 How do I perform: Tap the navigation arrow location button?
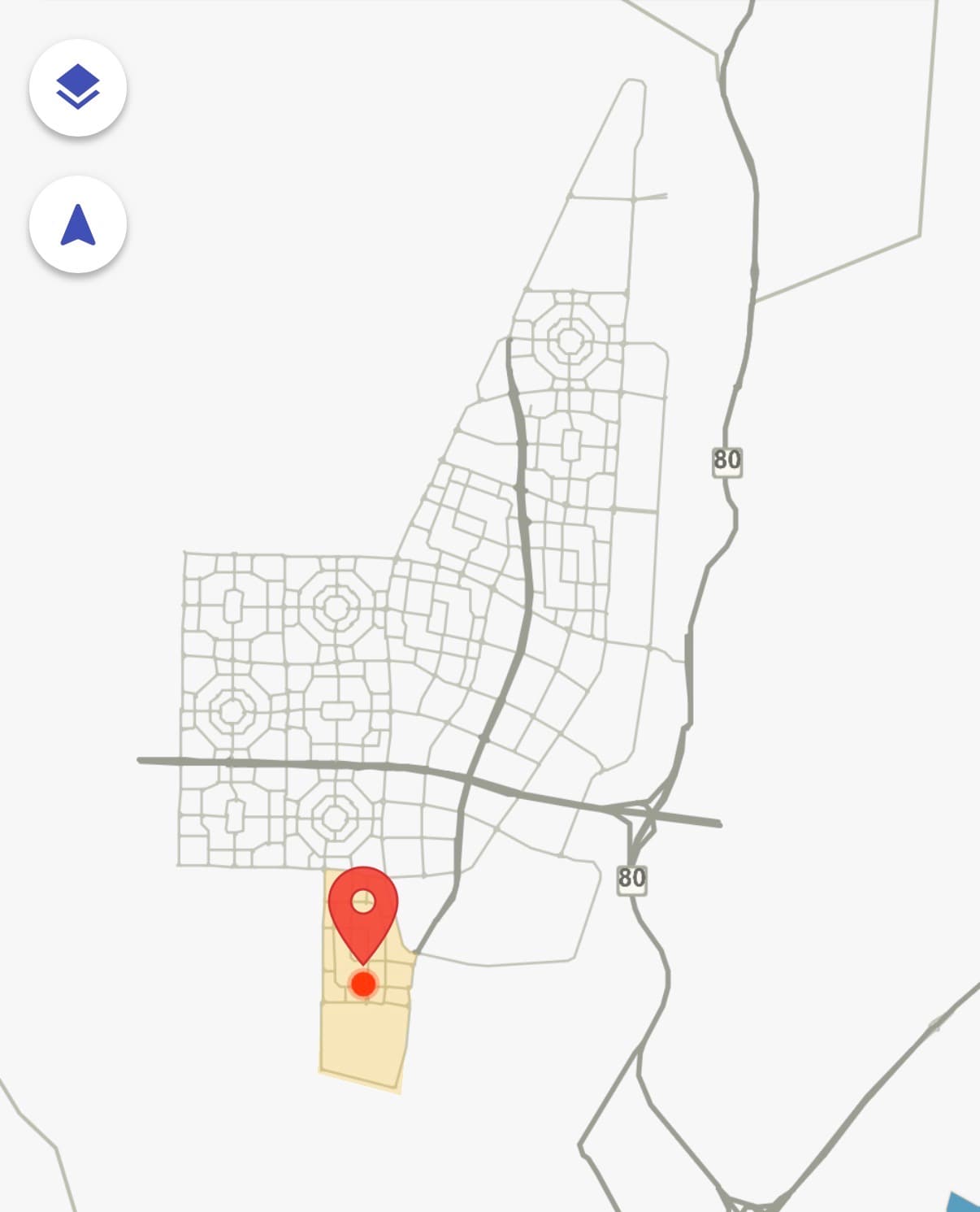78,224
